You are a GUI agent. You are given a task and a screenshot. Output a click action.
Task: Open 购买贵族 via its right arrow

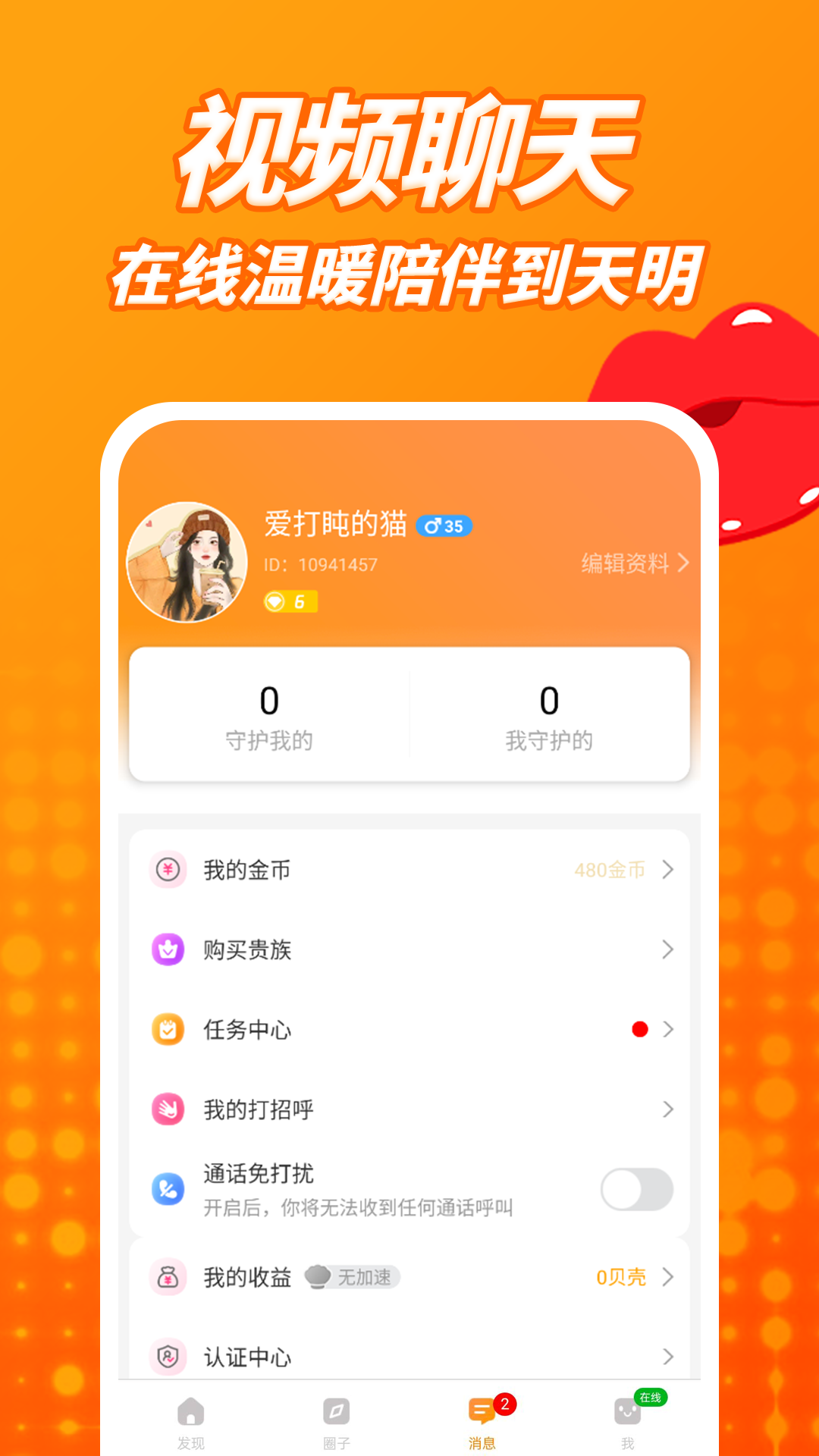(668, 949)
